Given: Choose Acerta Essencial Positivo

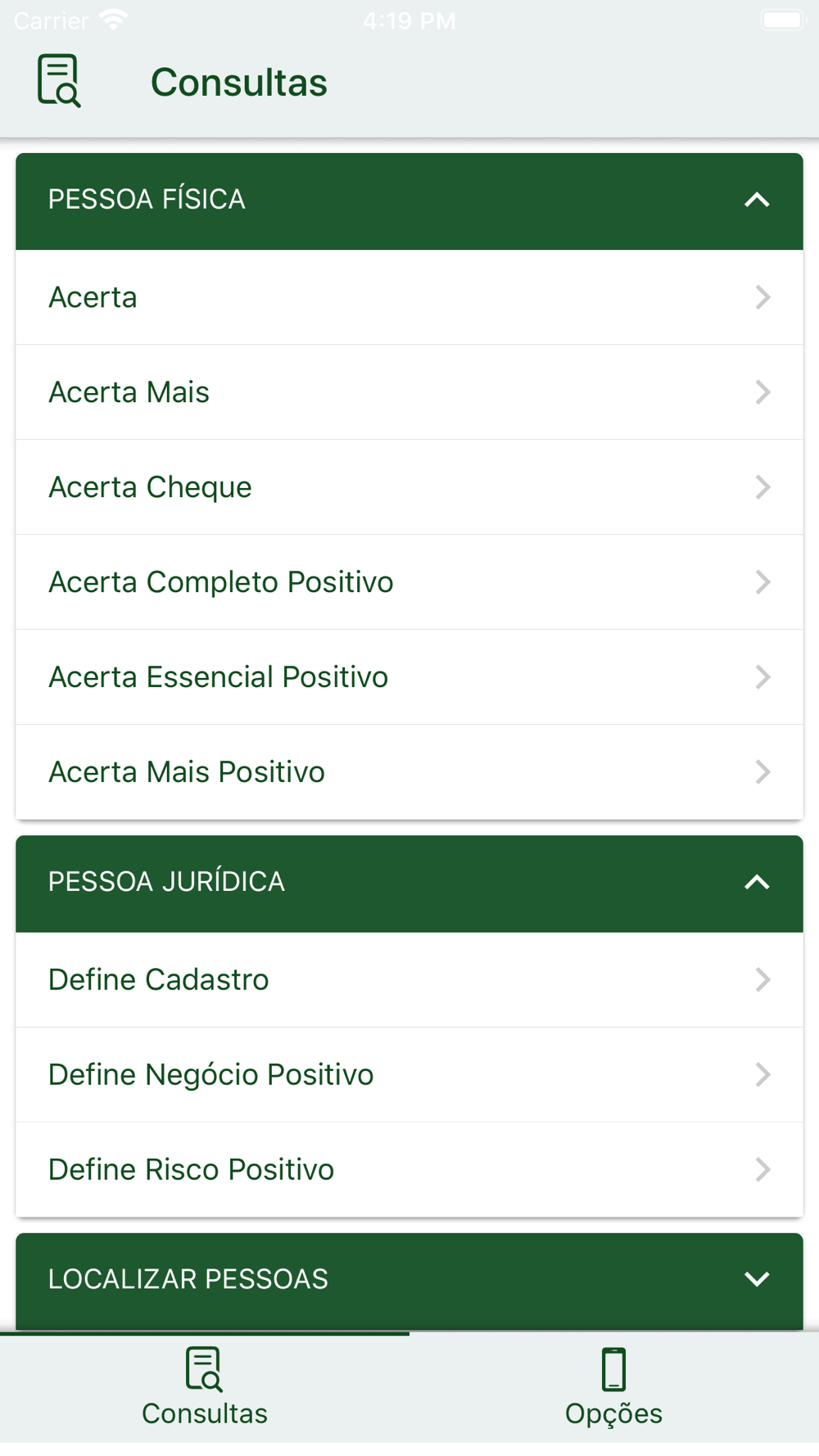Looking at the screenshot, I should (x=409, y=677).
